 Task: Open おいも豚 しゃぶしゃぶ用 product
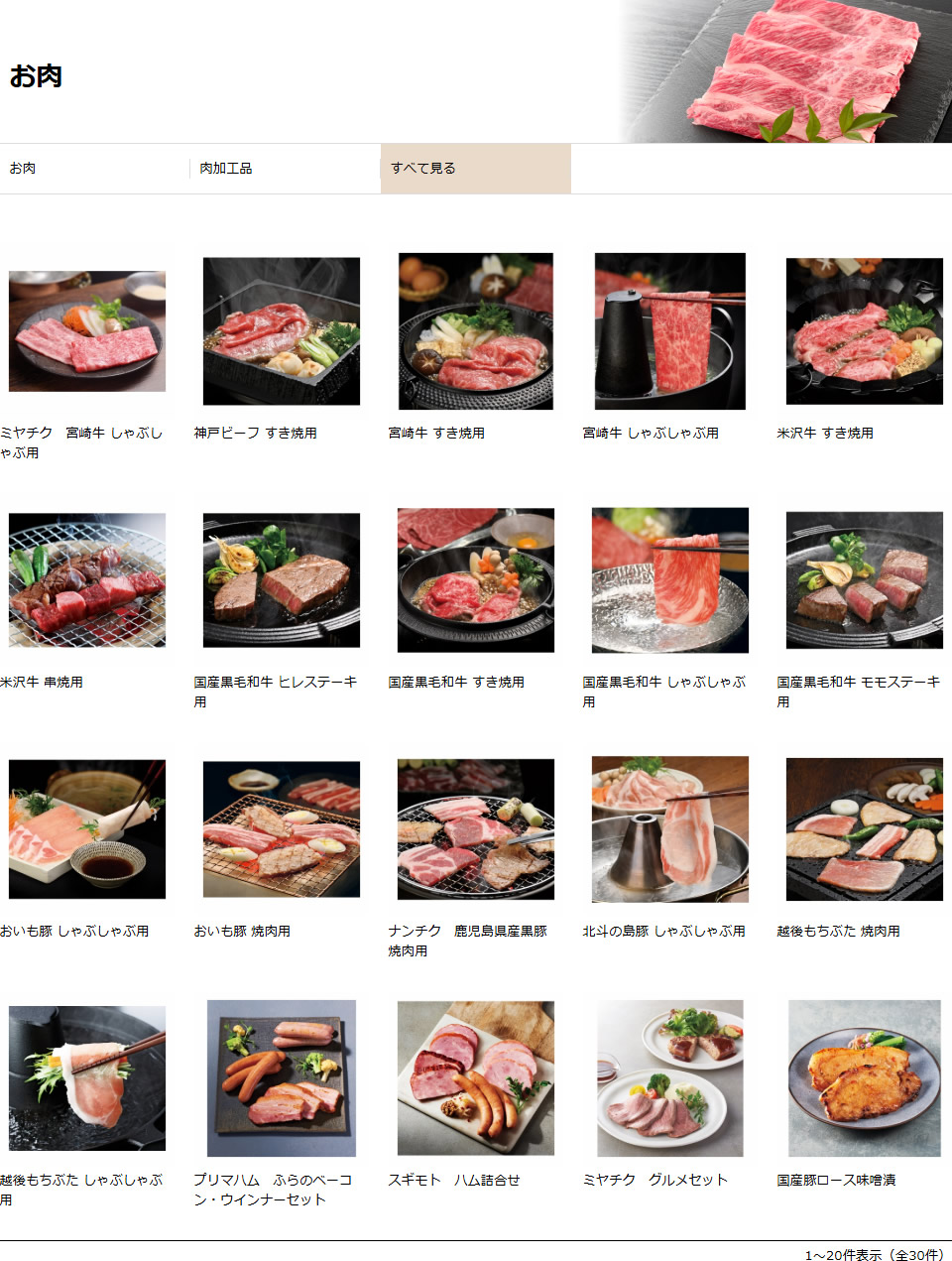(87, 829)
